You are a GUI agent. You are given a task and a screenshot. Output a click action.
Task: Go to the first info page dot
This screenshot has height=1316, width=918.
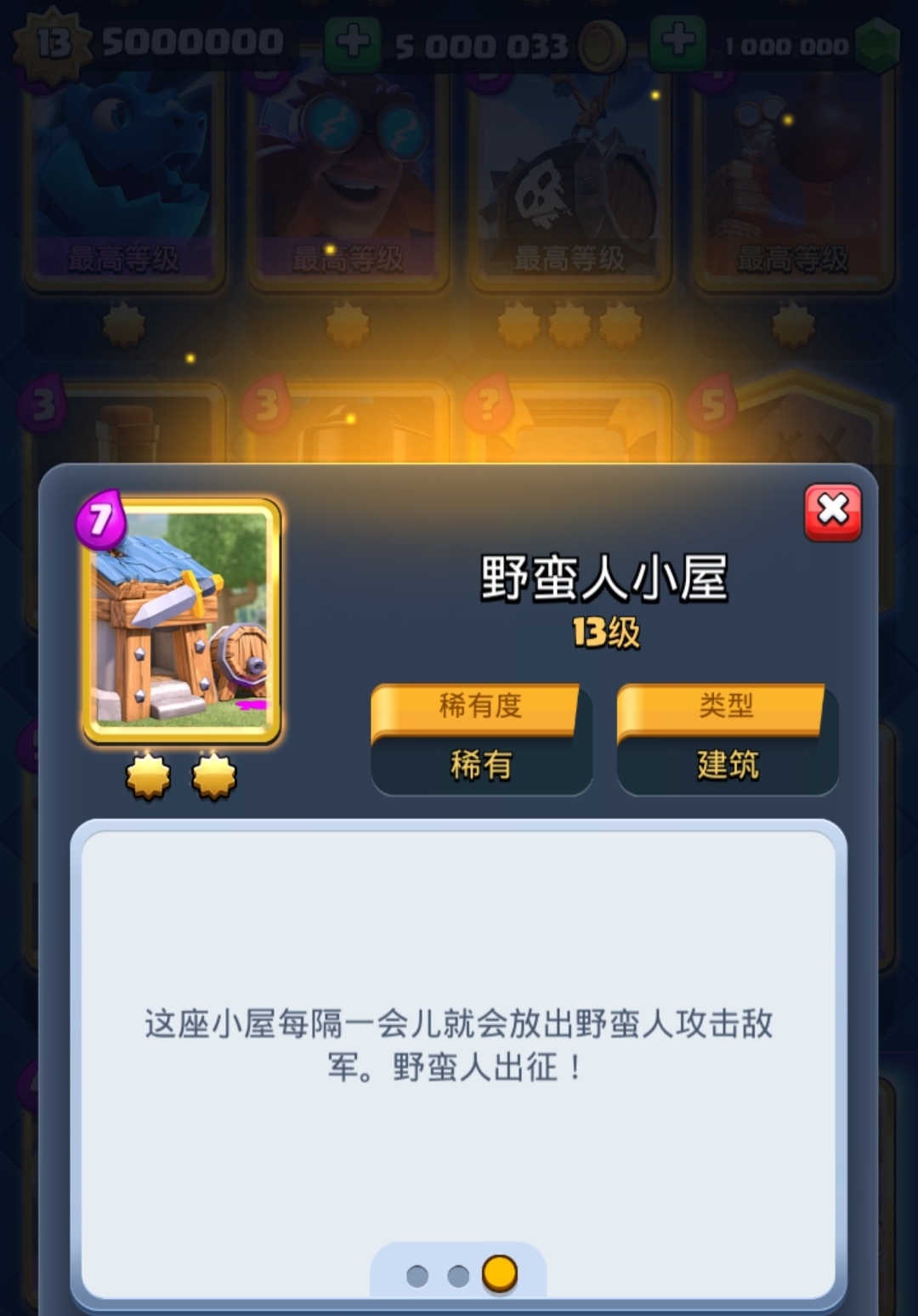(x=417, y=1275)
